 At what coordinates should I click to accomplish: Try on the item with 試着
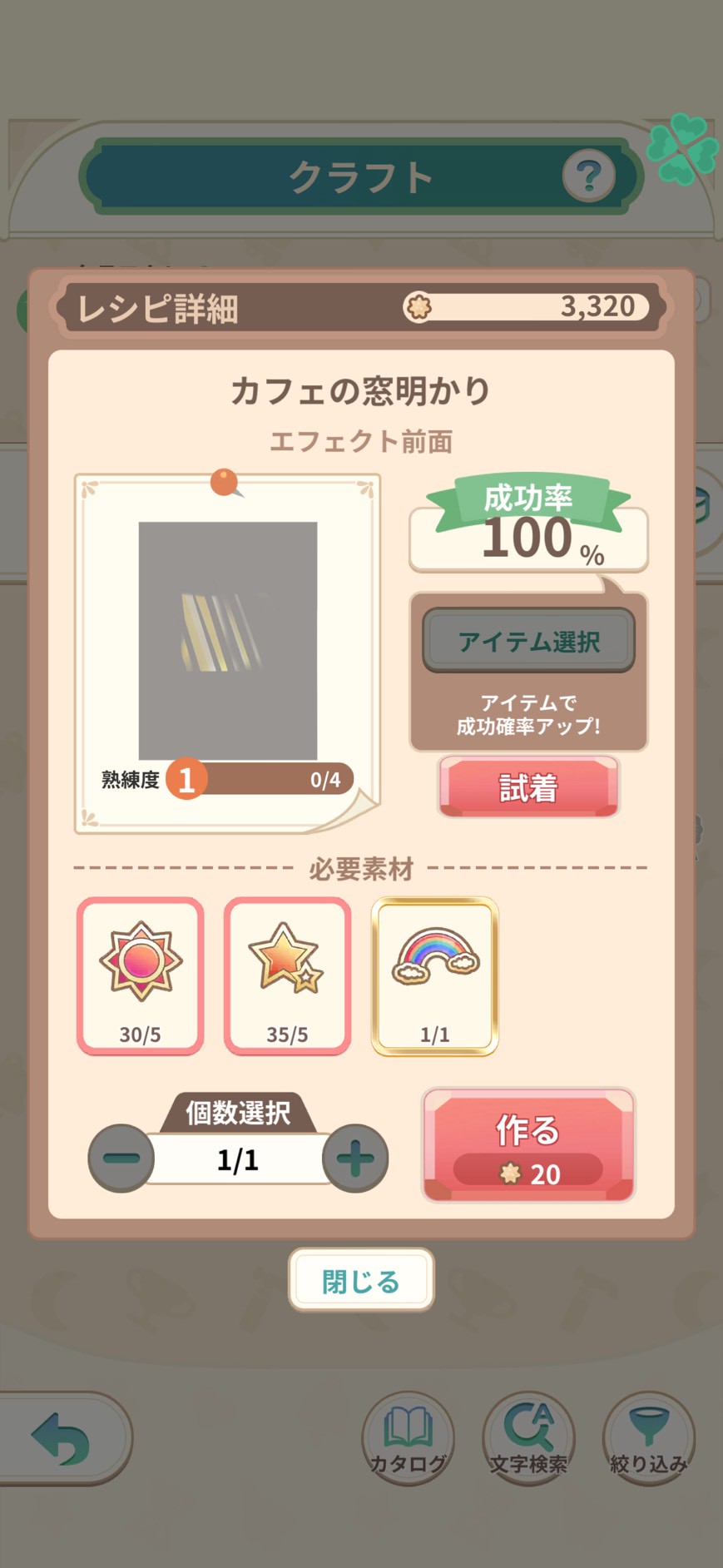click(x=528, y=787)
